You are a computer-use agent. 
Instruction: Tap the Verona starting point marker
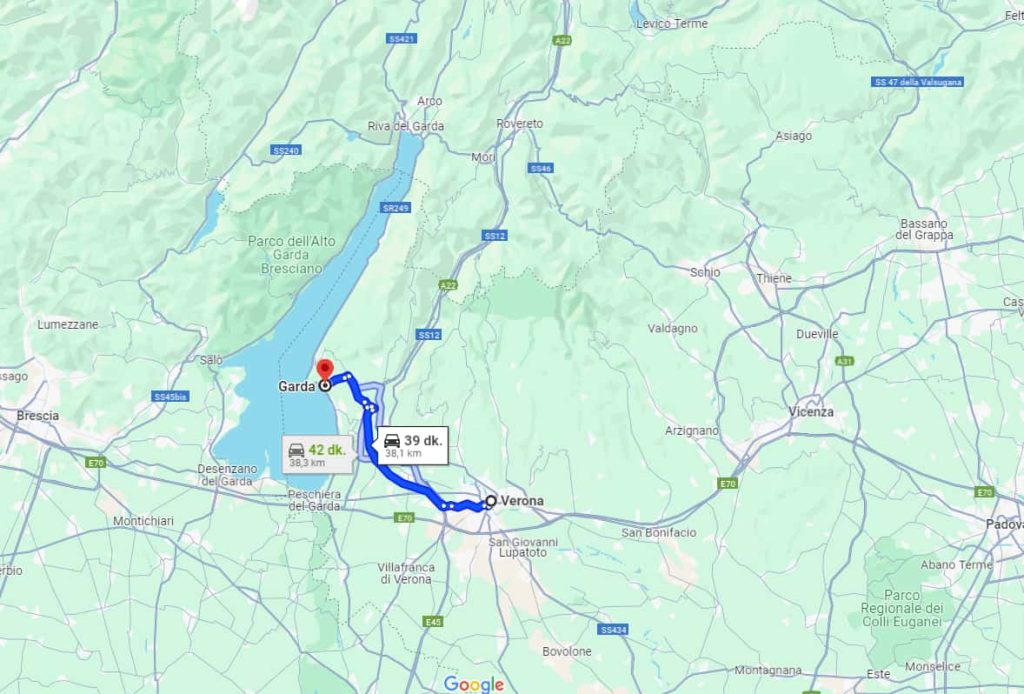pos(491,501)
